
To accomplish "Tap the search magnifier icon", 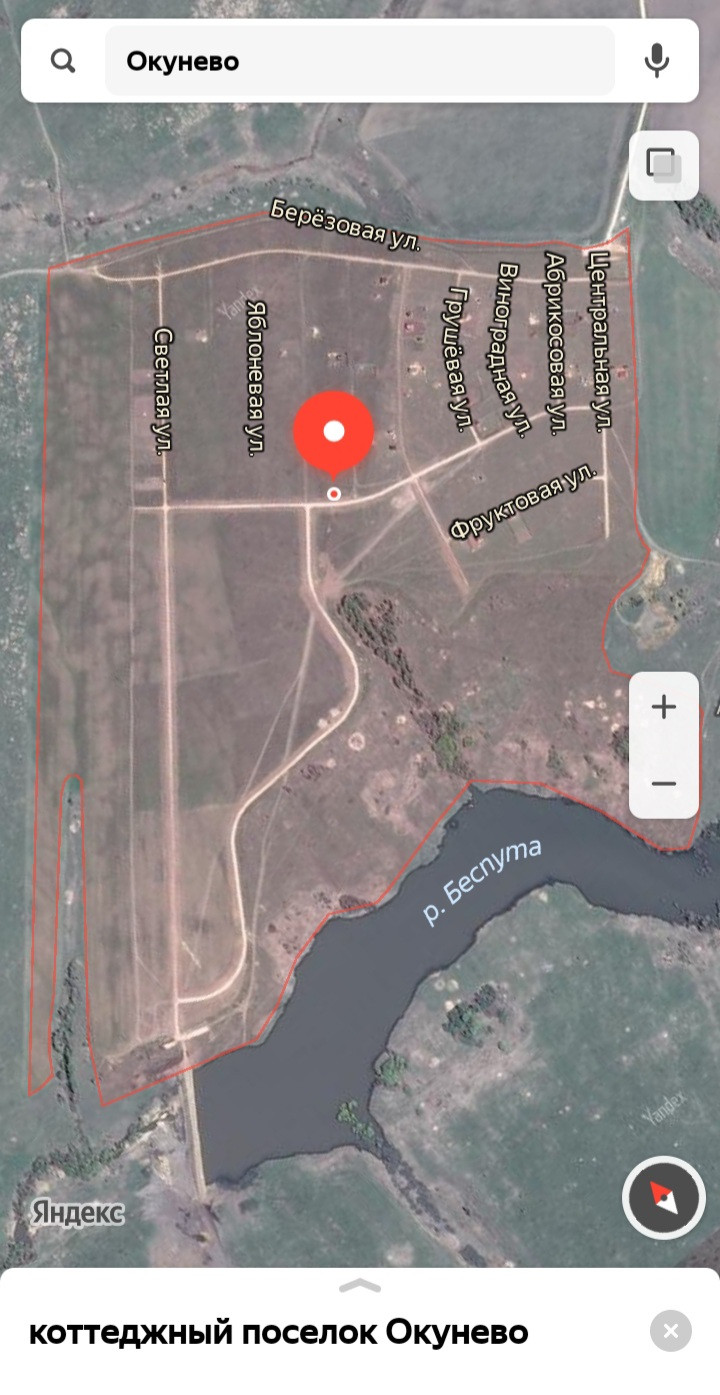I will (x=63, y=61).
